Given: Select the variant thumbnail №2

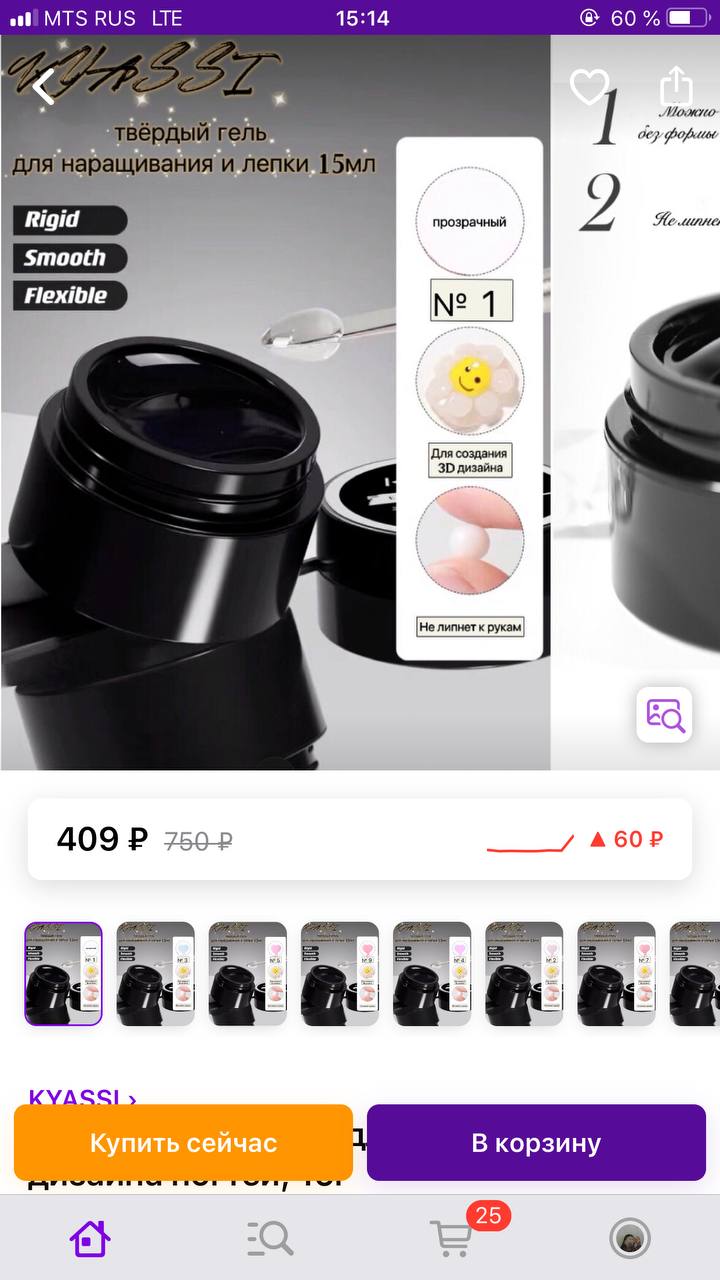Looking at the screenshot, I should click(x=524, y=974).
